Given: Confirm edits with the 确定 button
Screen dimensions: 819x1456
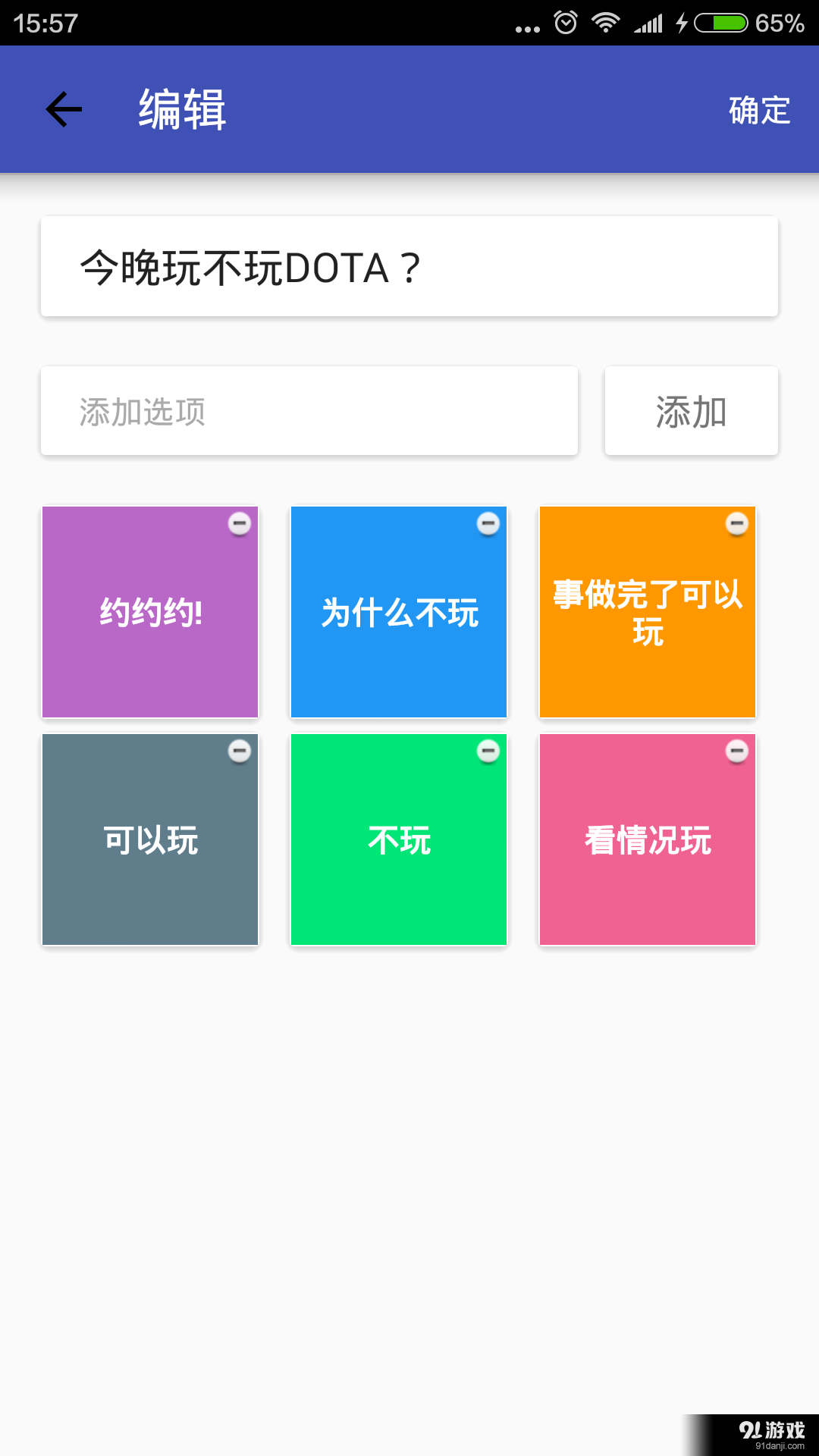Looking at the screenshot, I should click(x=758, y=110).
